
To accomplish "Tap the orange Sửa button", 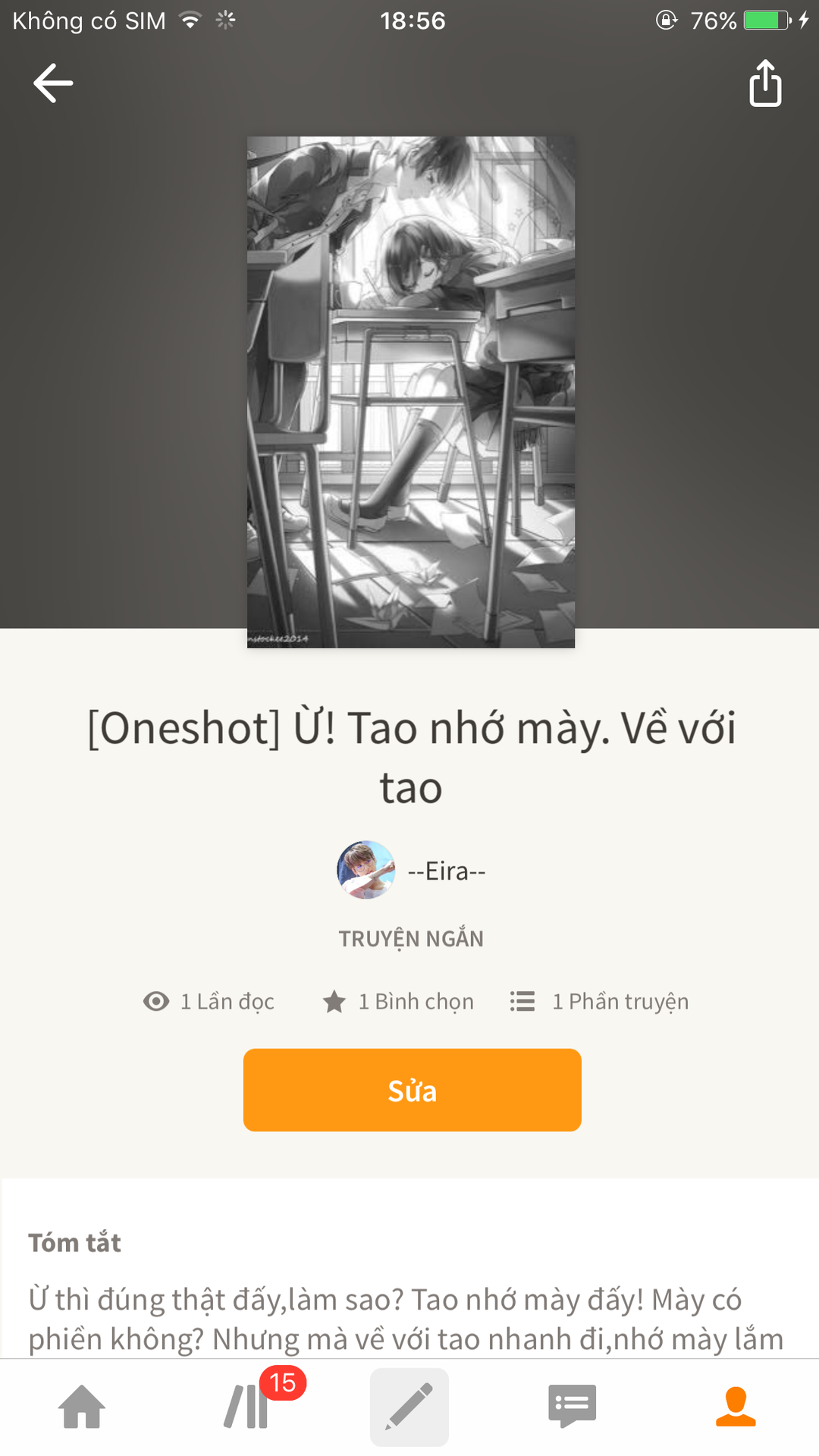I will [412, 1090].
